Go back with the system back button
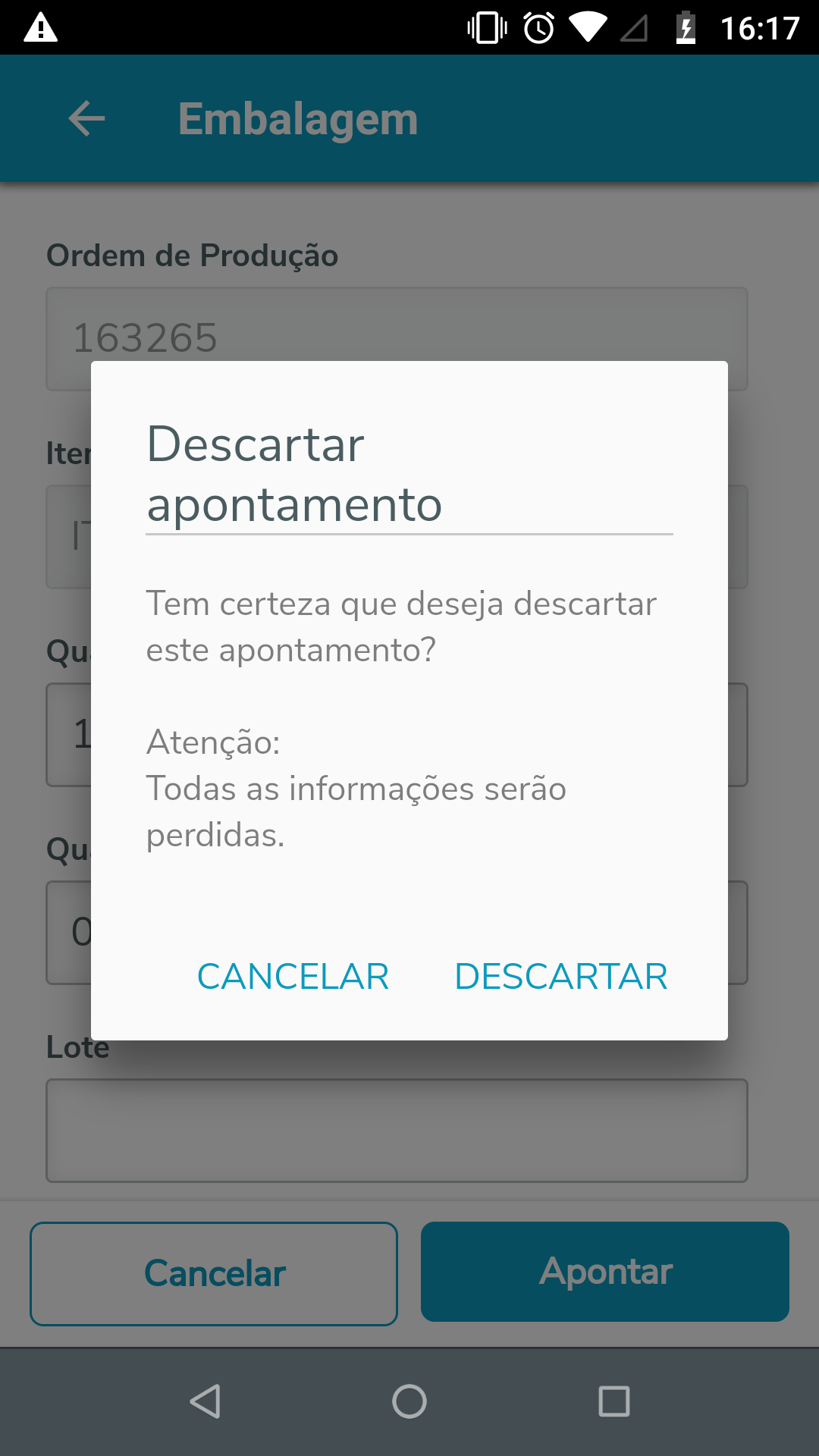 (205, 1401)
